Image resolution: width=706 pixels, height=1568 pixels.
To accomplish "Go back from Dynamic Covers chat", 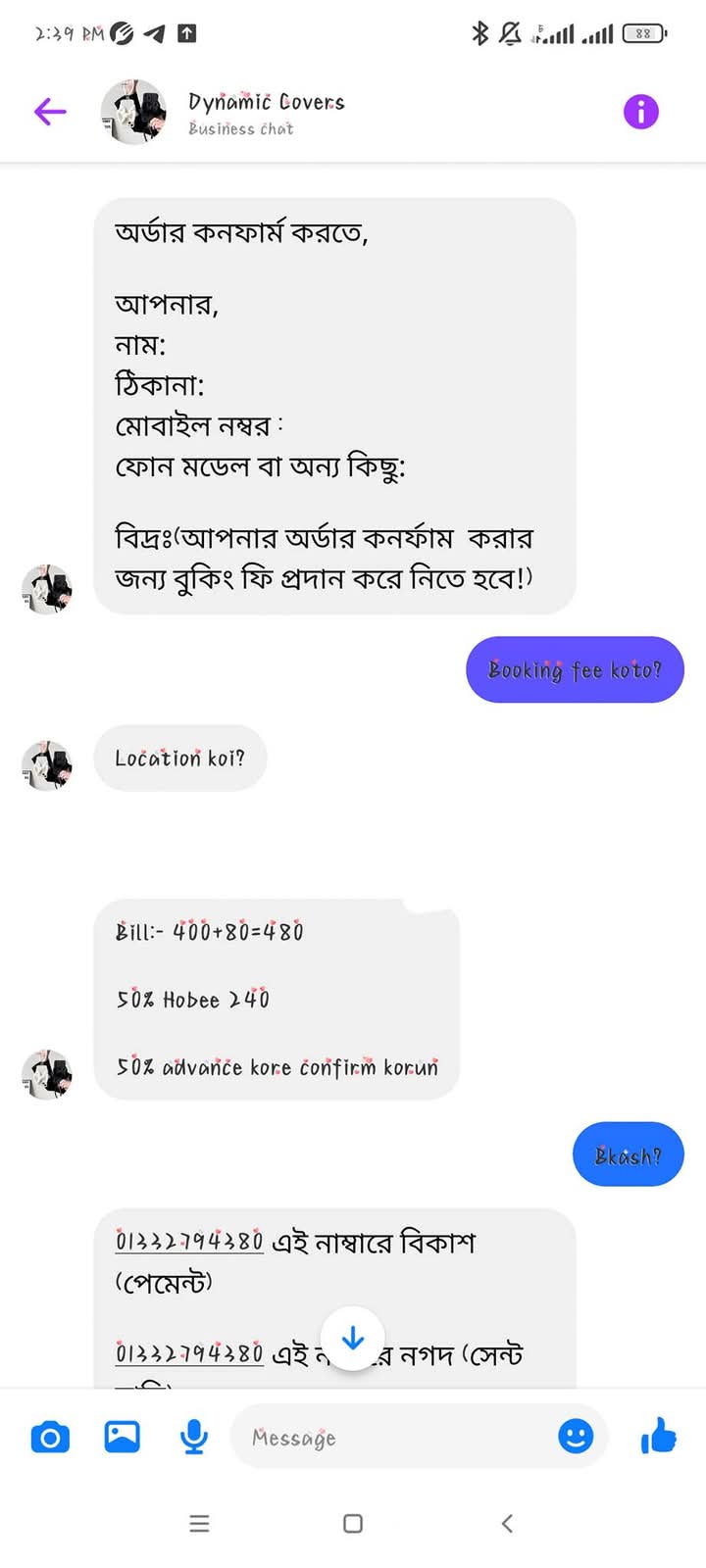I will click(x=50, y=112).
